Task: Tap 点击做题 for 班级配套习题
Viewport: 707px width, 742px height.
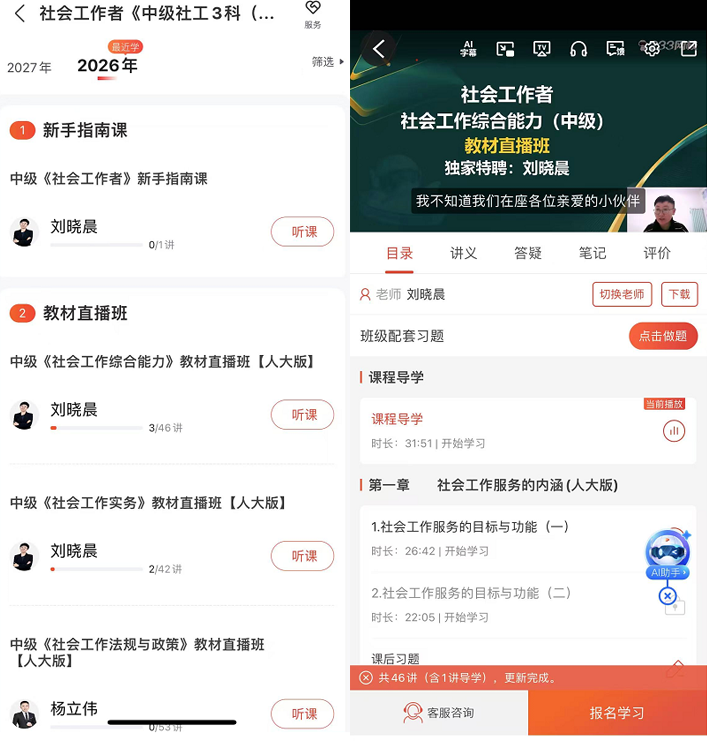Action: [x=663, y=336]
